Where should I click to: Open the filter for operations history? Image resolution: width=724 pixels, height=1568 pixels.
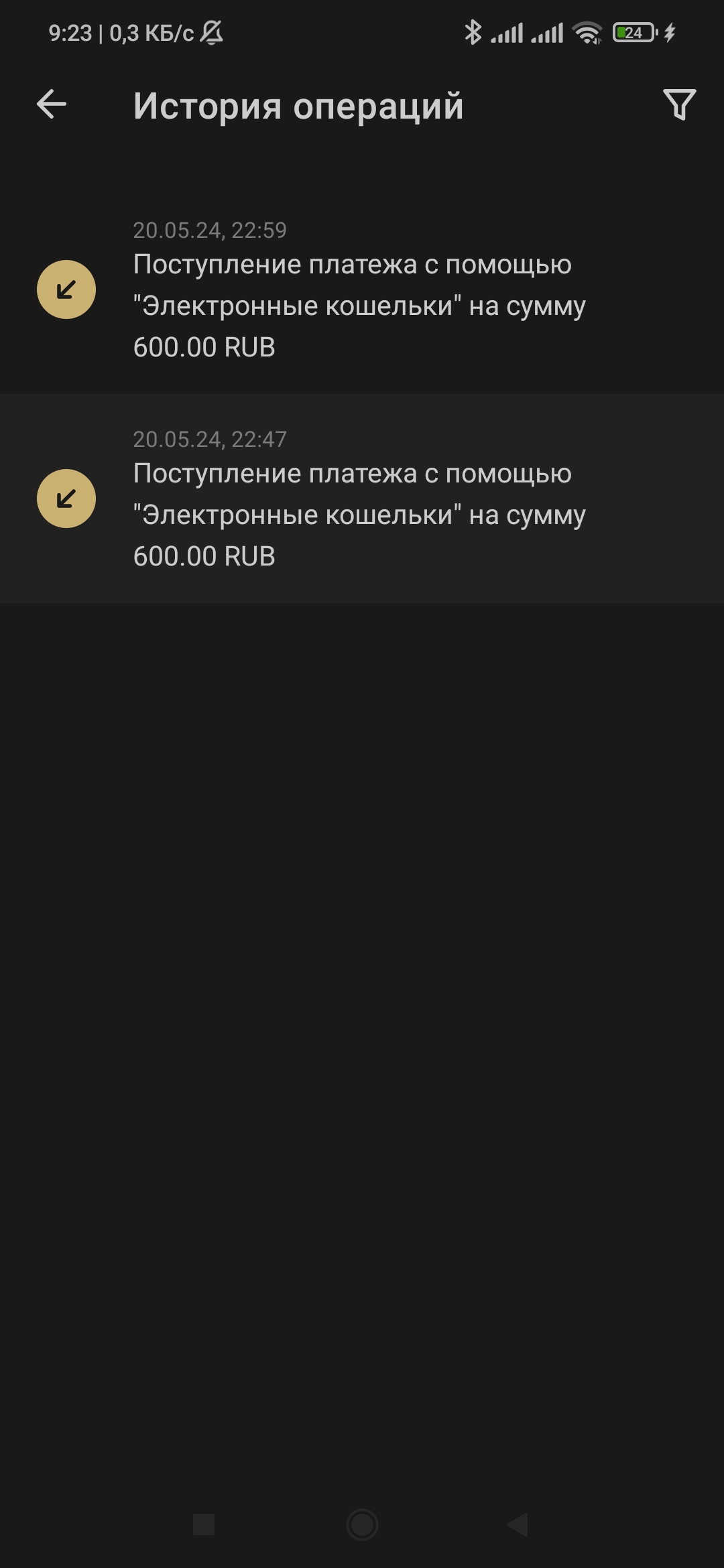pos(679,105)
